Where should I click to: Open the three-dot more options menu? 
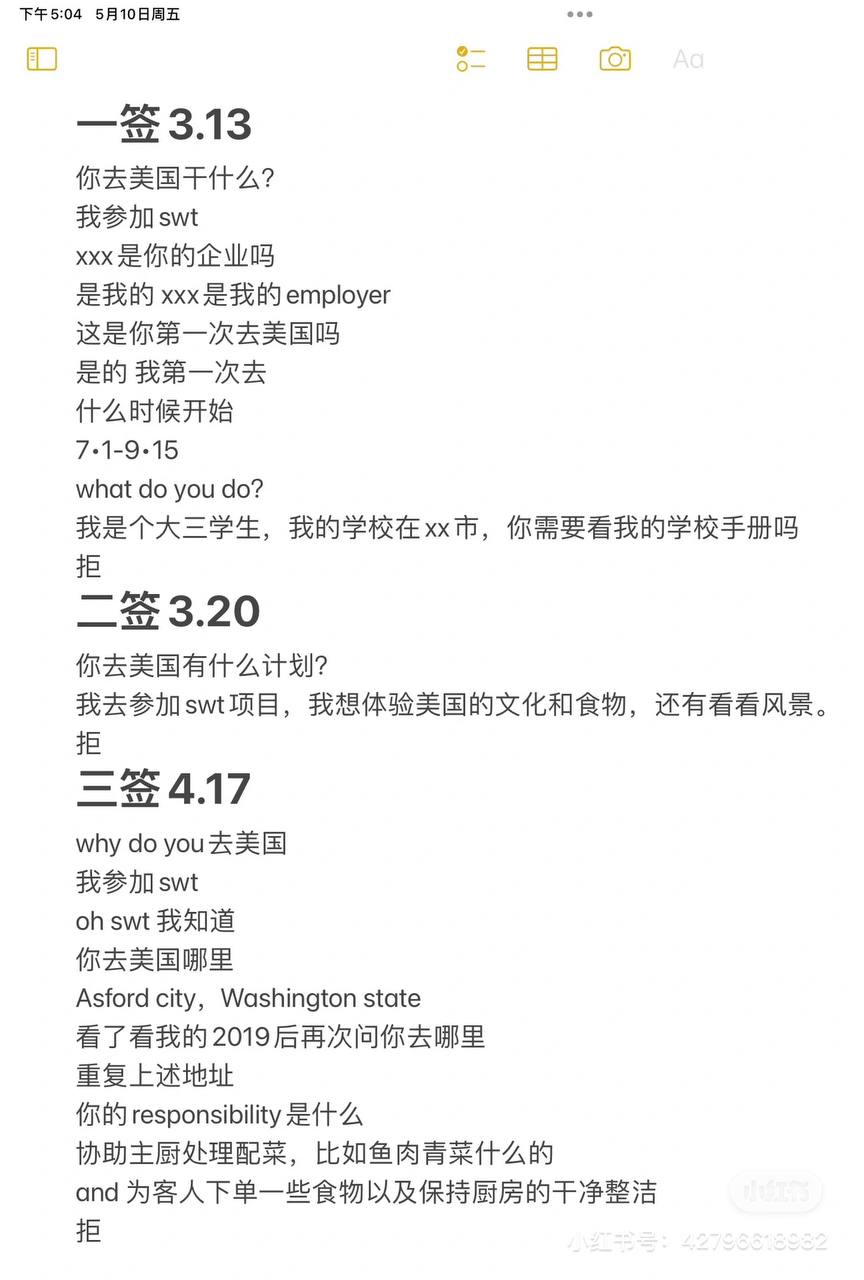(x=578, y=14)
